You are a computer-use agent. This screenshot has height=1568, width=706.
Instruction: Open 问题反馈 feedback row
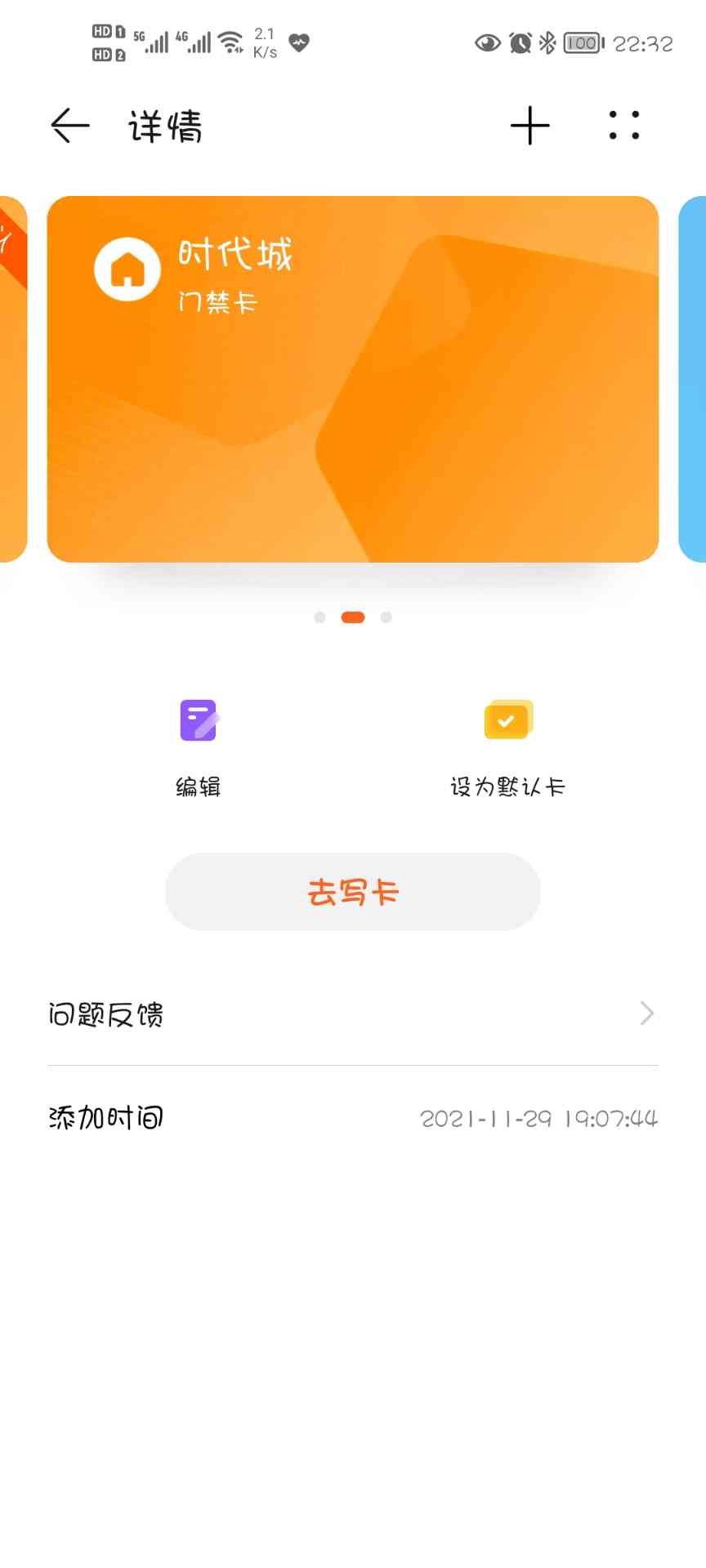pos(353,1014)
